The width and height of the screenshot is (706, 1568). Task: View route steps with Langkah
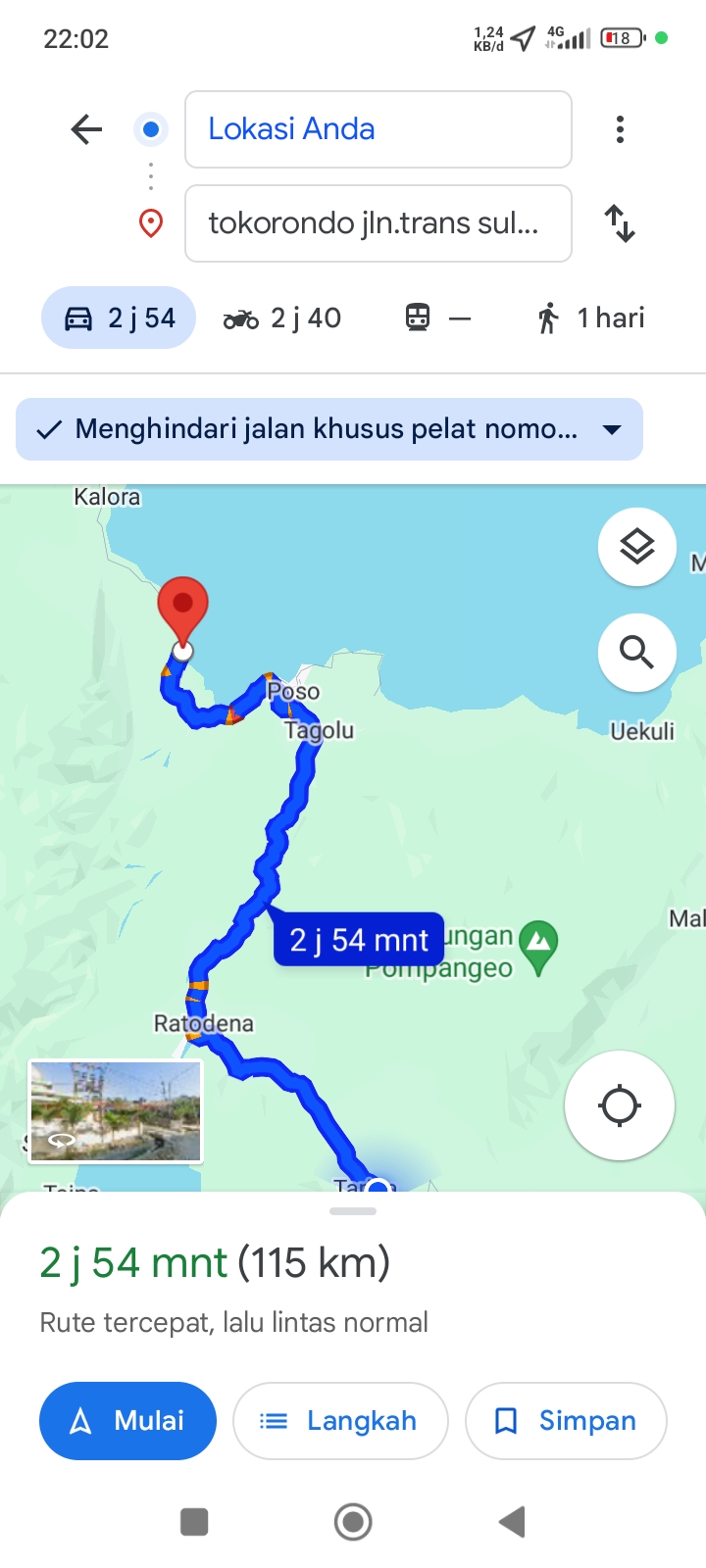(x=340, y=1421)
